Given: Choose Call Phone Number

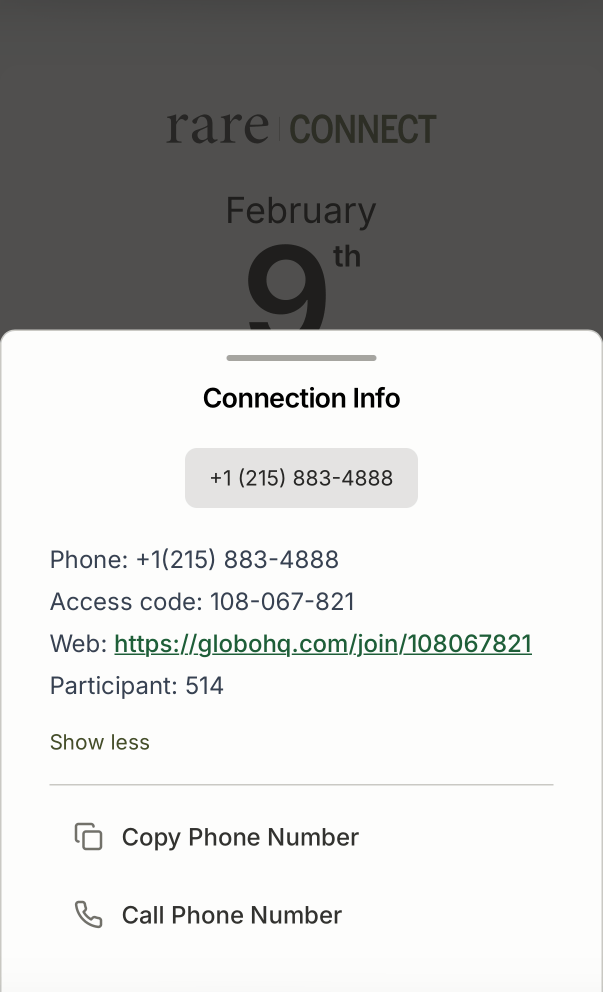Looking at the screenshot, I should [x=232, y=915].
